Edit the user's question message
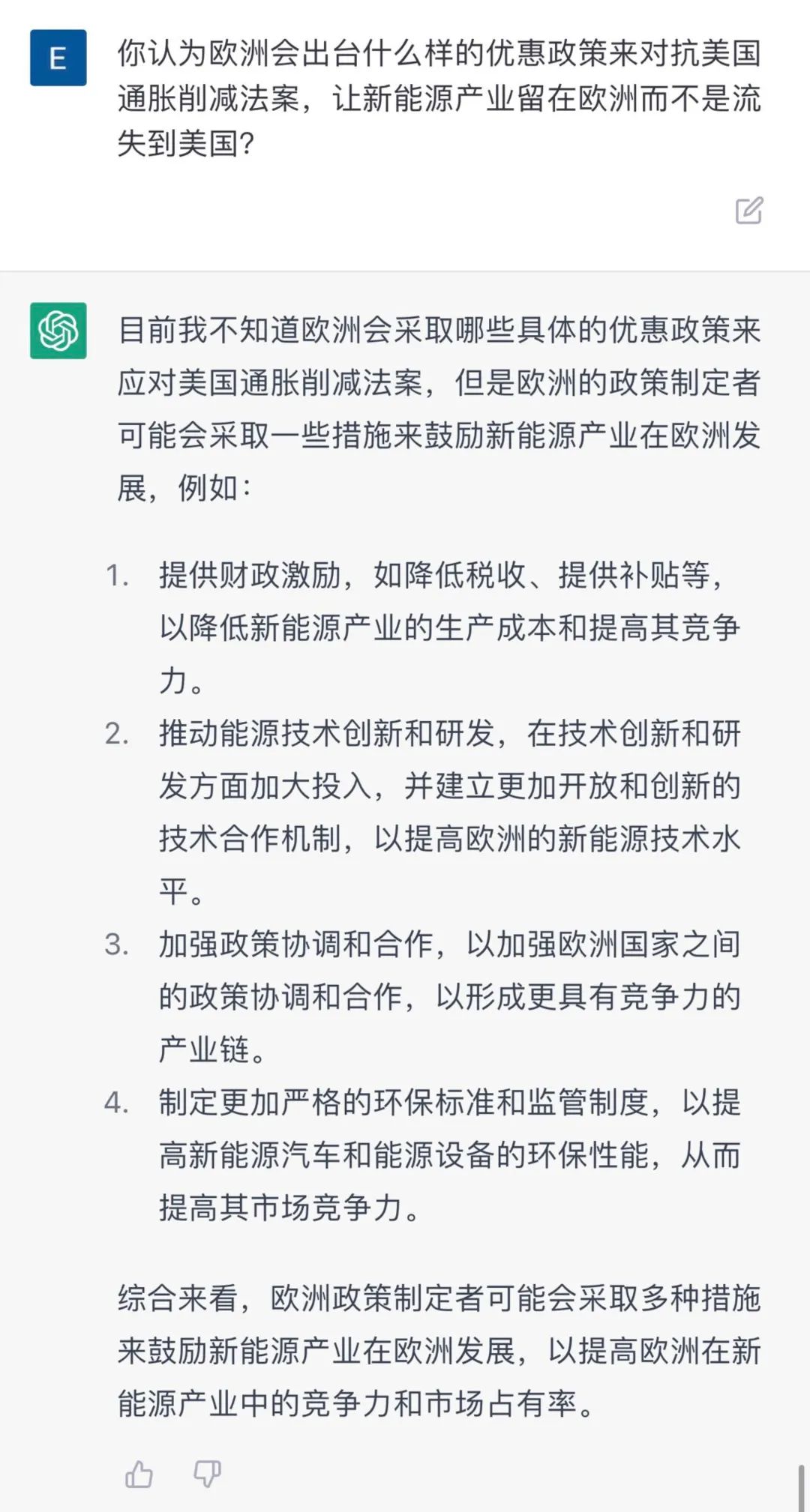 [748, 211]
